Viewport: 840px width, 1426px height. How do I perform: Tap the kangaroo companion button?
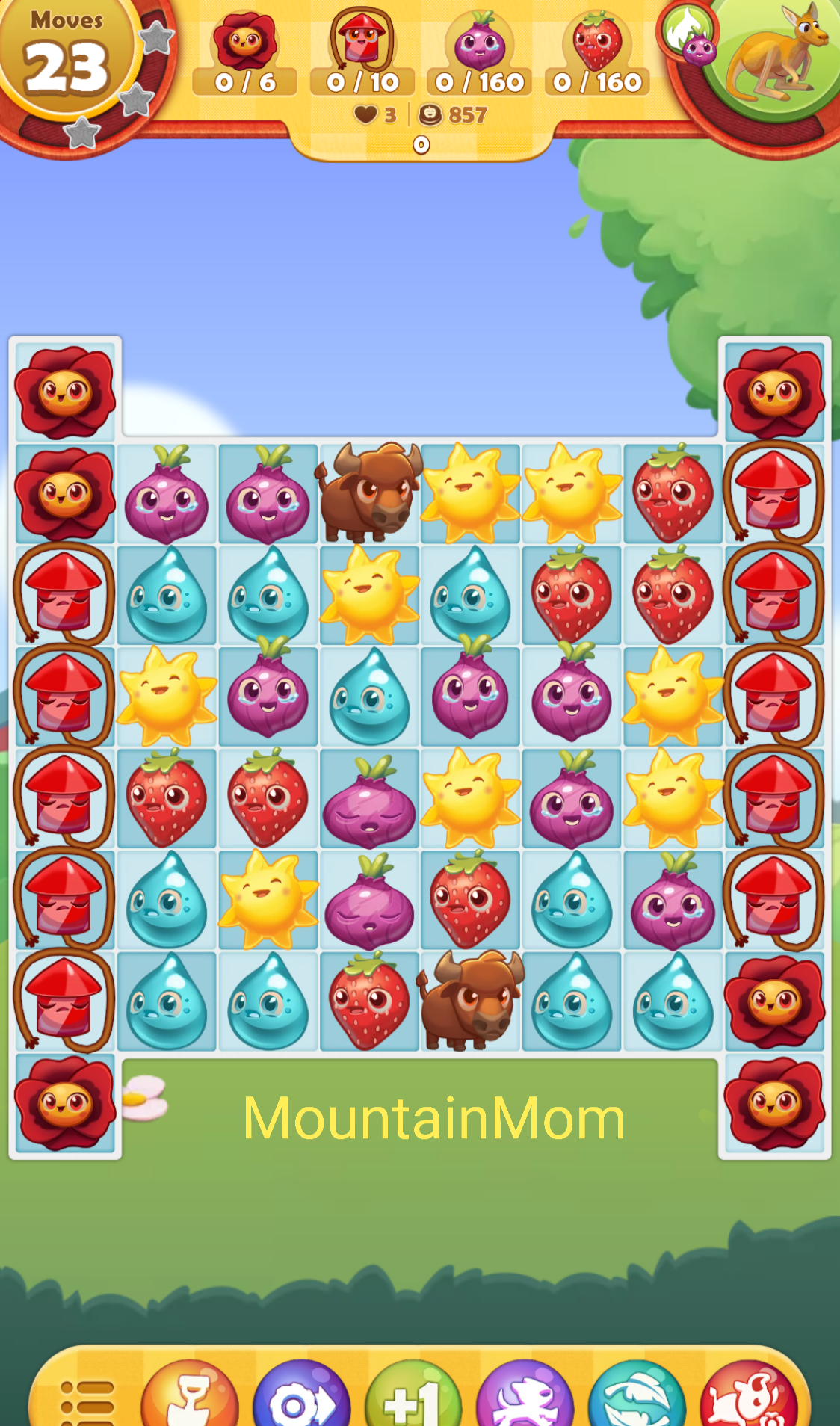click(777, 60)
